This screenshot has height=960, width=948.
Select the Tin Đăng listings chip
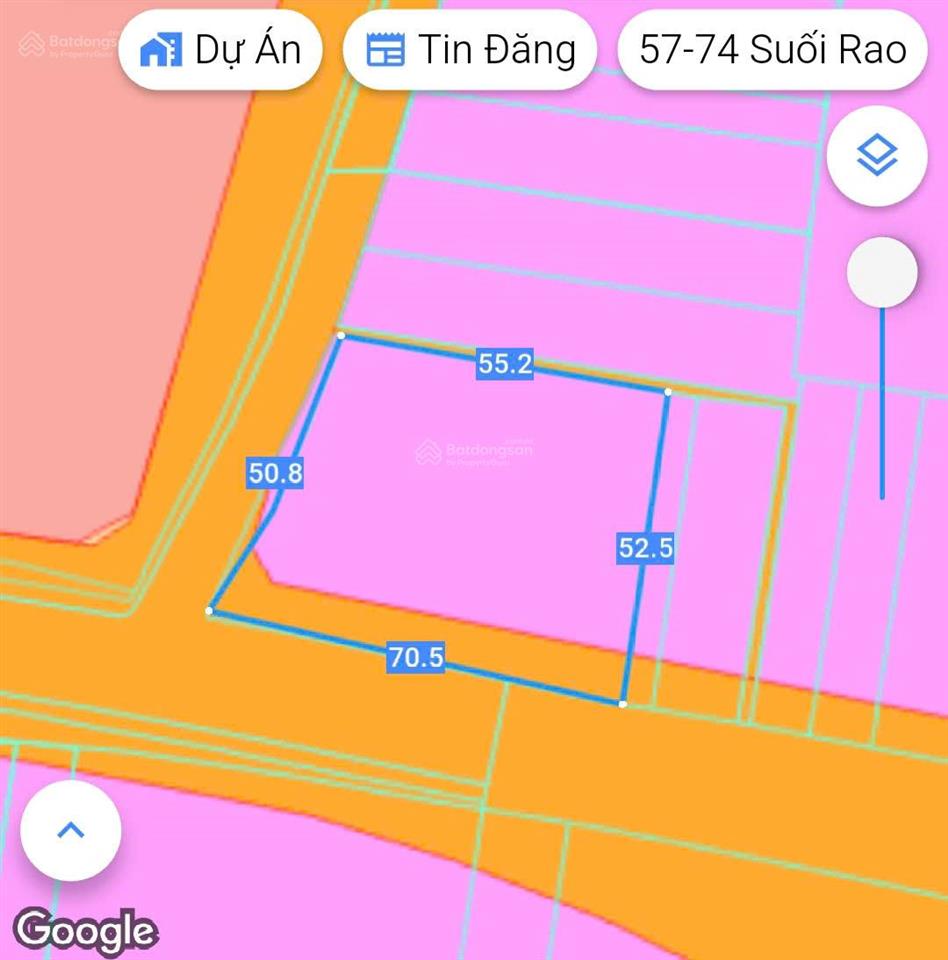[470, 50]
